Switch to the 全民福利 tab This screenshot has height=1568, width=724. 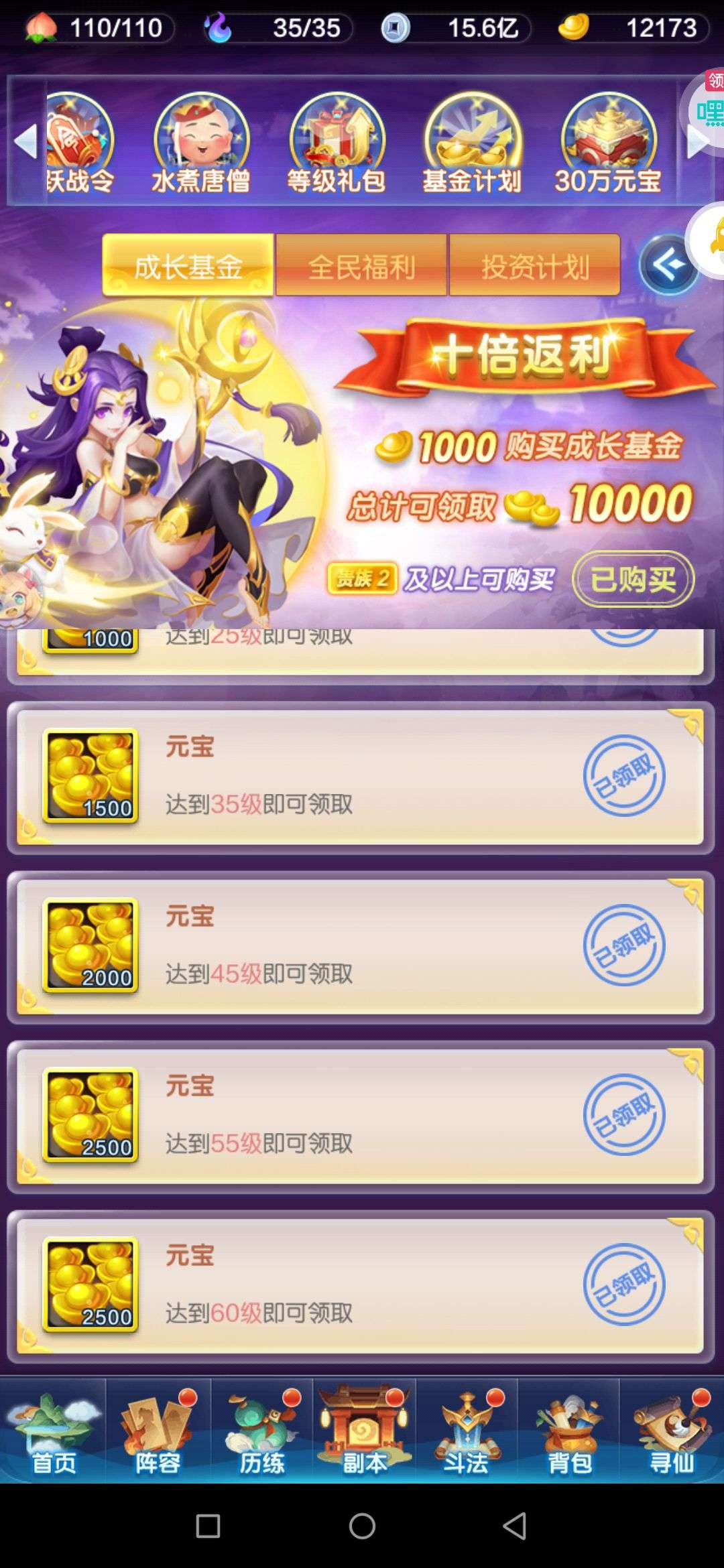(361, 266)
